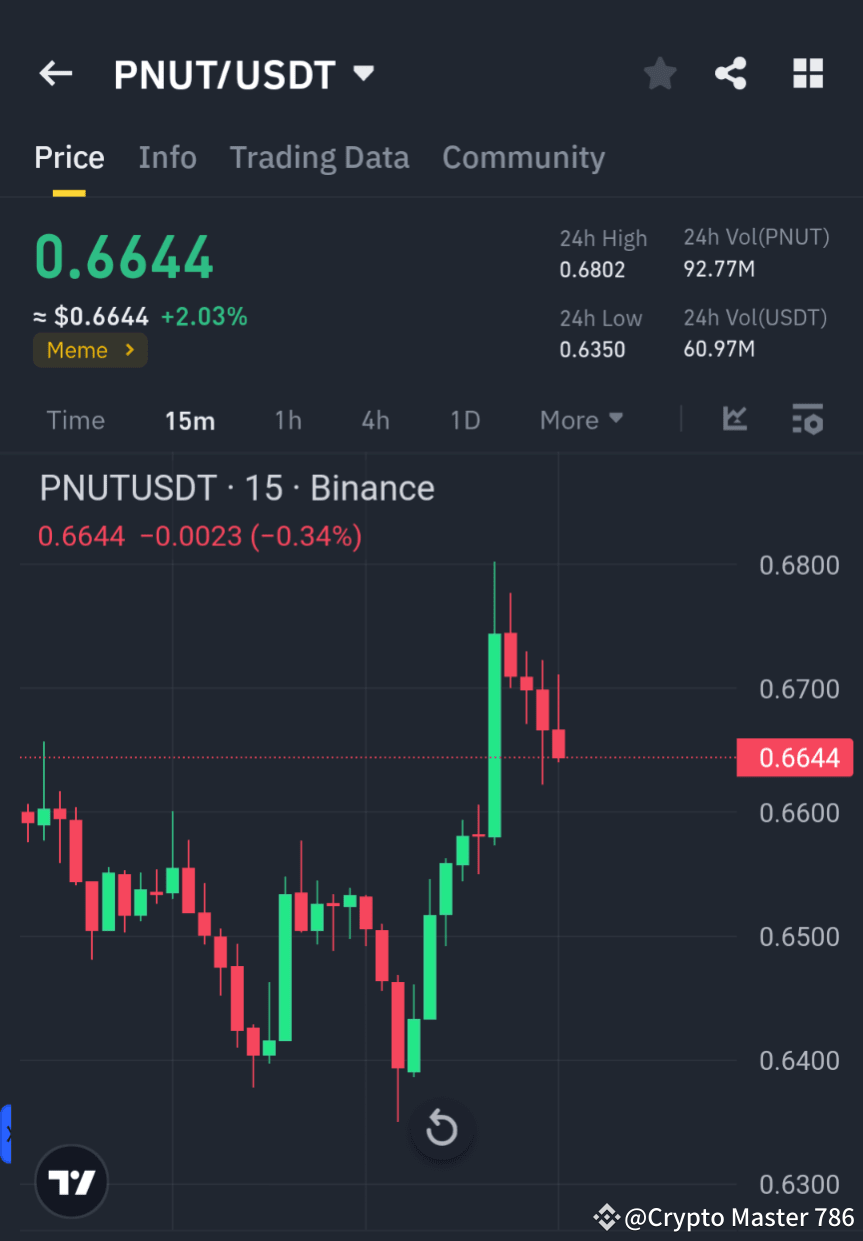863x1241 pixels.
Task: Open the Community tab
Action: pos(523,157)
